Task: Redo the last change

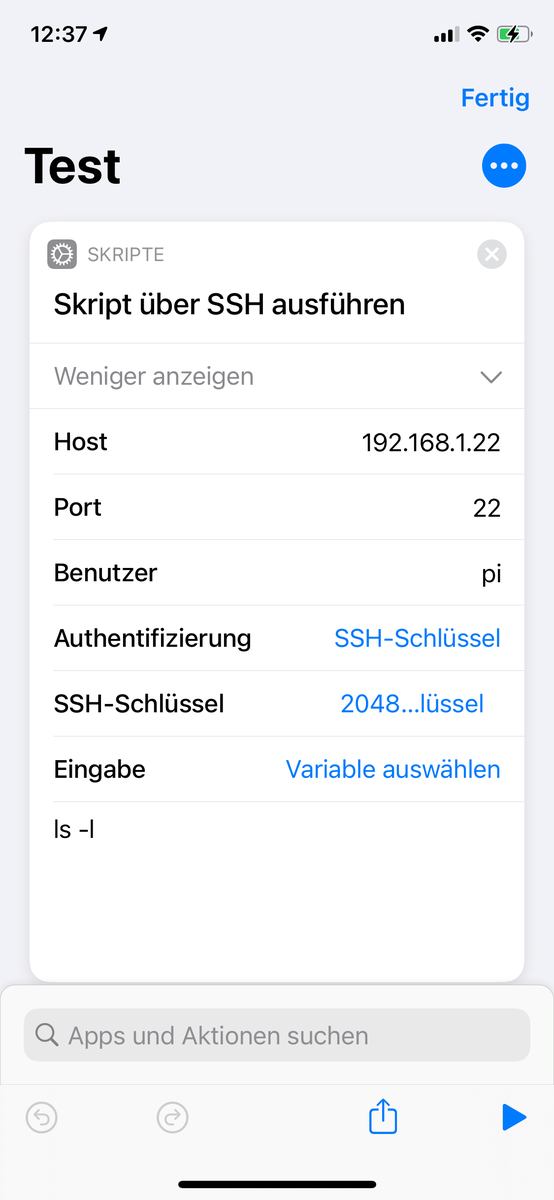Action: tap(173, 1117)
